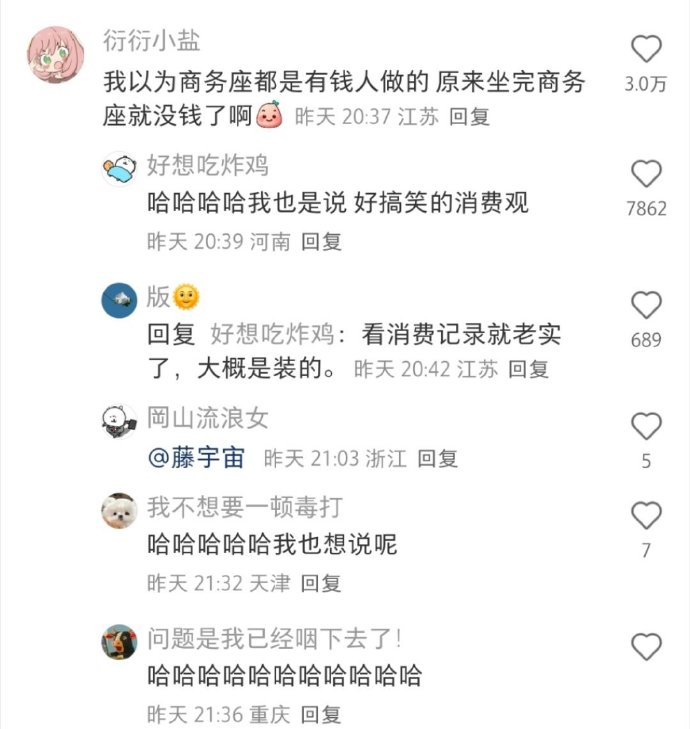Like the comment by 衍衍小盐

[647, 49]
